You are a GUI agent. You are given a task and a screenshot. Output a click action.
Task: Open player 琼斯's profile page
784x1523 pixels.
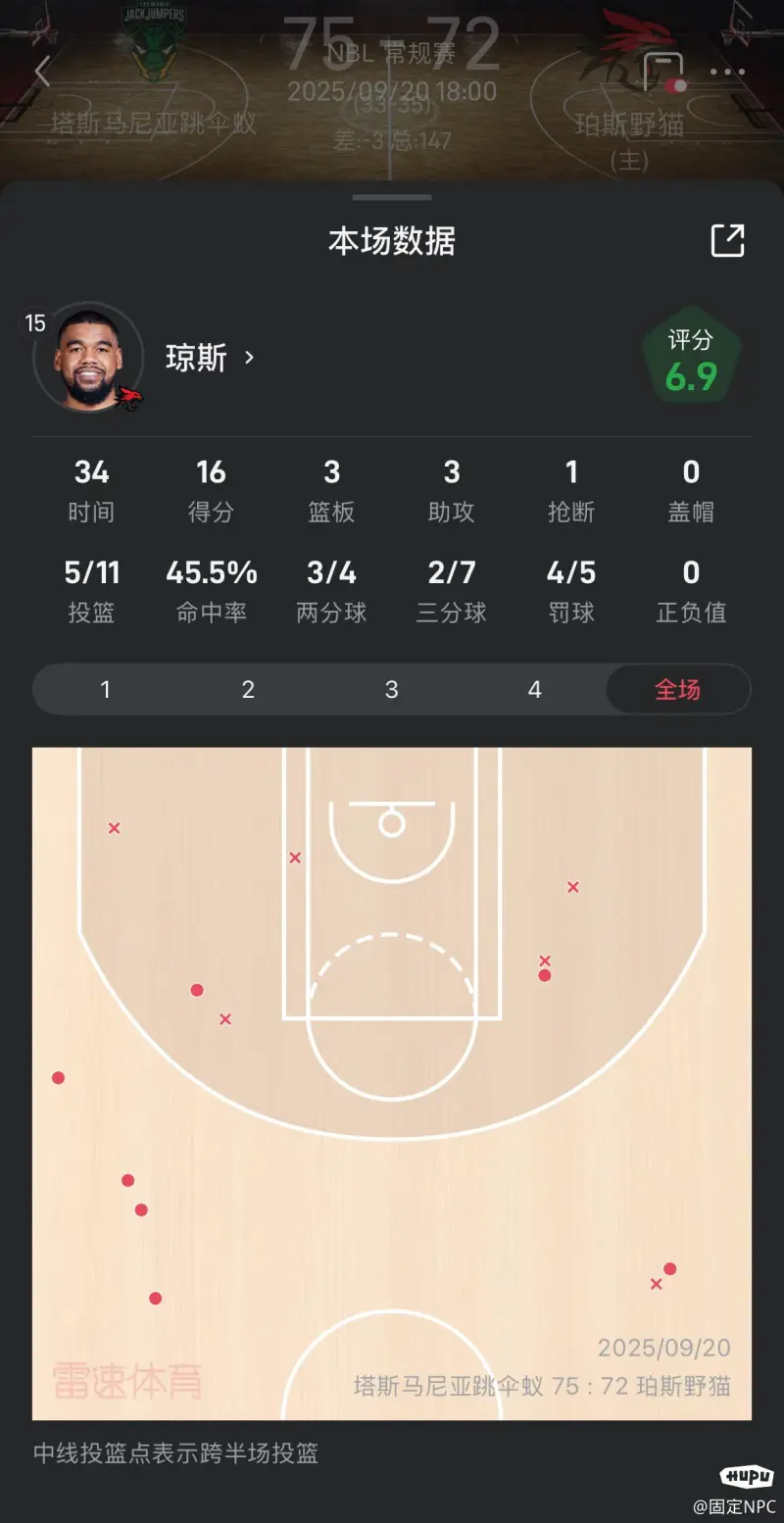point(210,359)
